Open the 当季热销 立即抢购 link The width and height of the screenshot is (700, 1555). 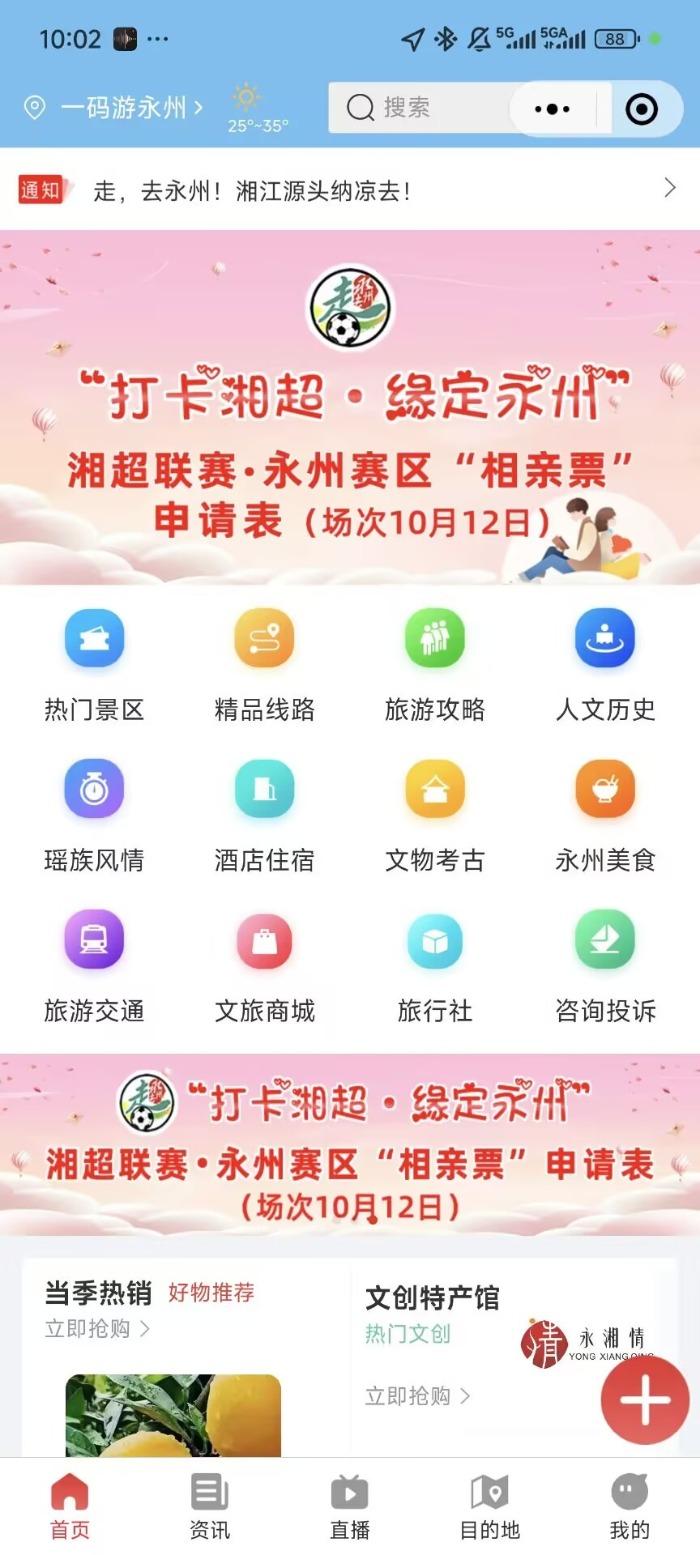click(97, 1329)
